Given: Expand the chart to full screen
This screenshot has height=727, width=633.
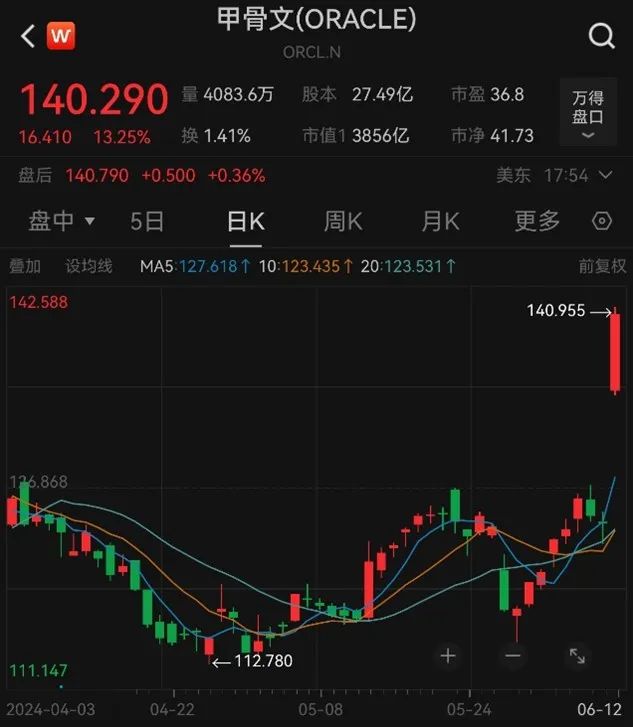Looking at the screenshot, I should click(577, 656).
